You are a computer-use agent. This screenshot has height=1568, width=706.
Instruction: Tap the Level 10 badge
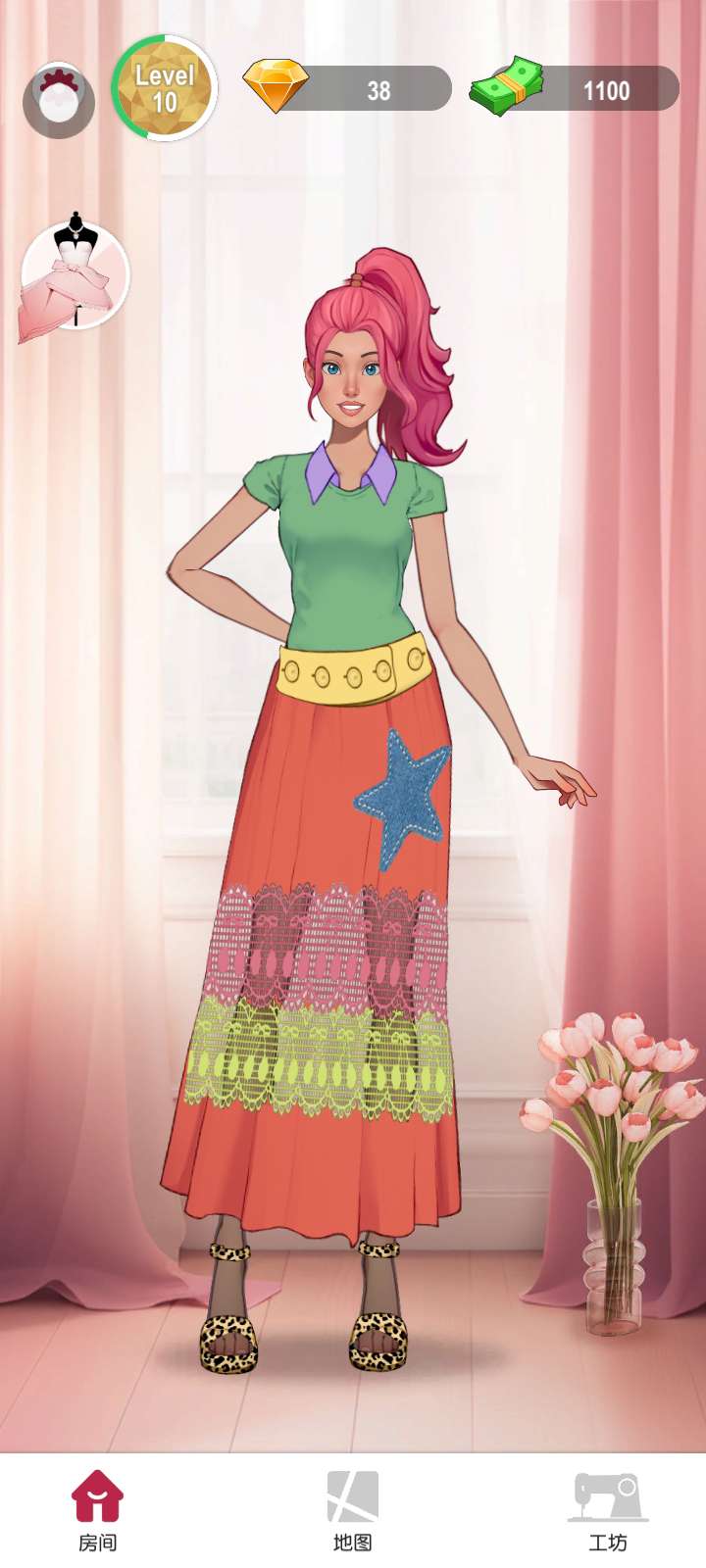pyautogui.click(x=164, y=88)
